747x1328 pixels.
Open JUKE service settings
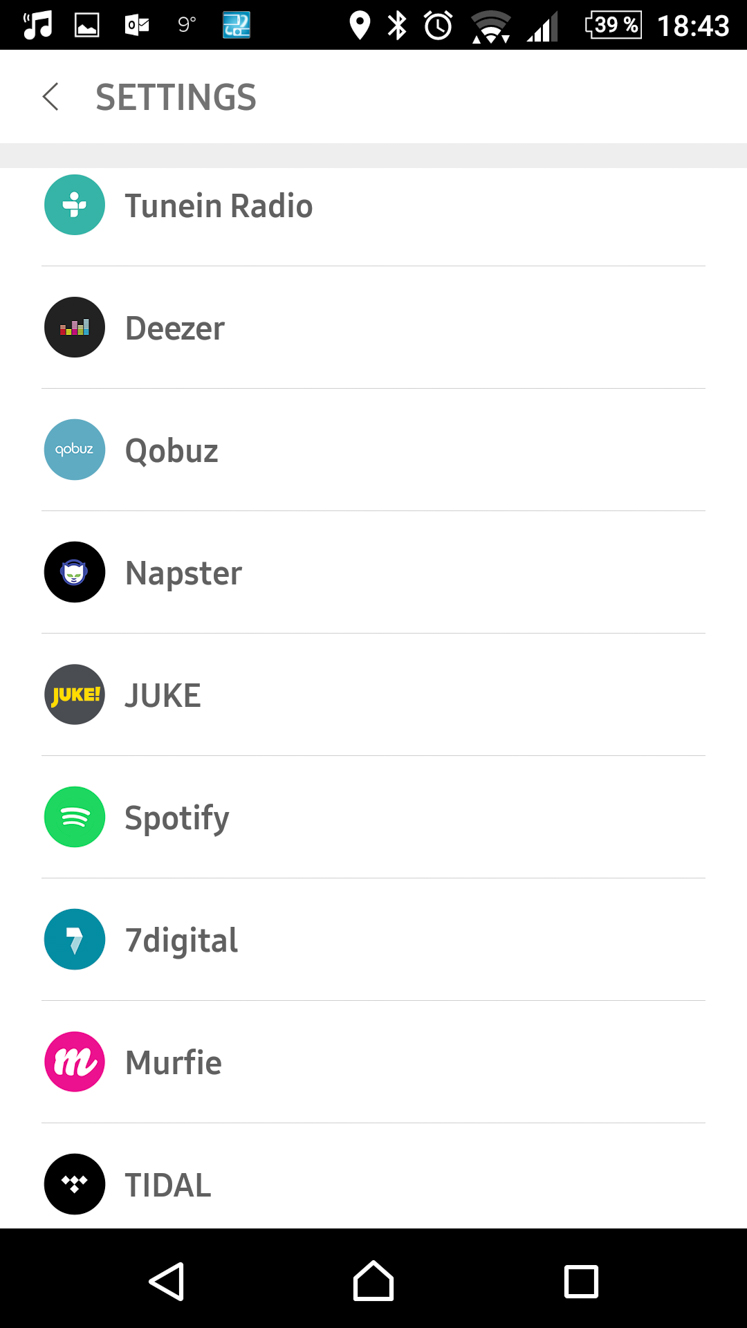[373, 695]
